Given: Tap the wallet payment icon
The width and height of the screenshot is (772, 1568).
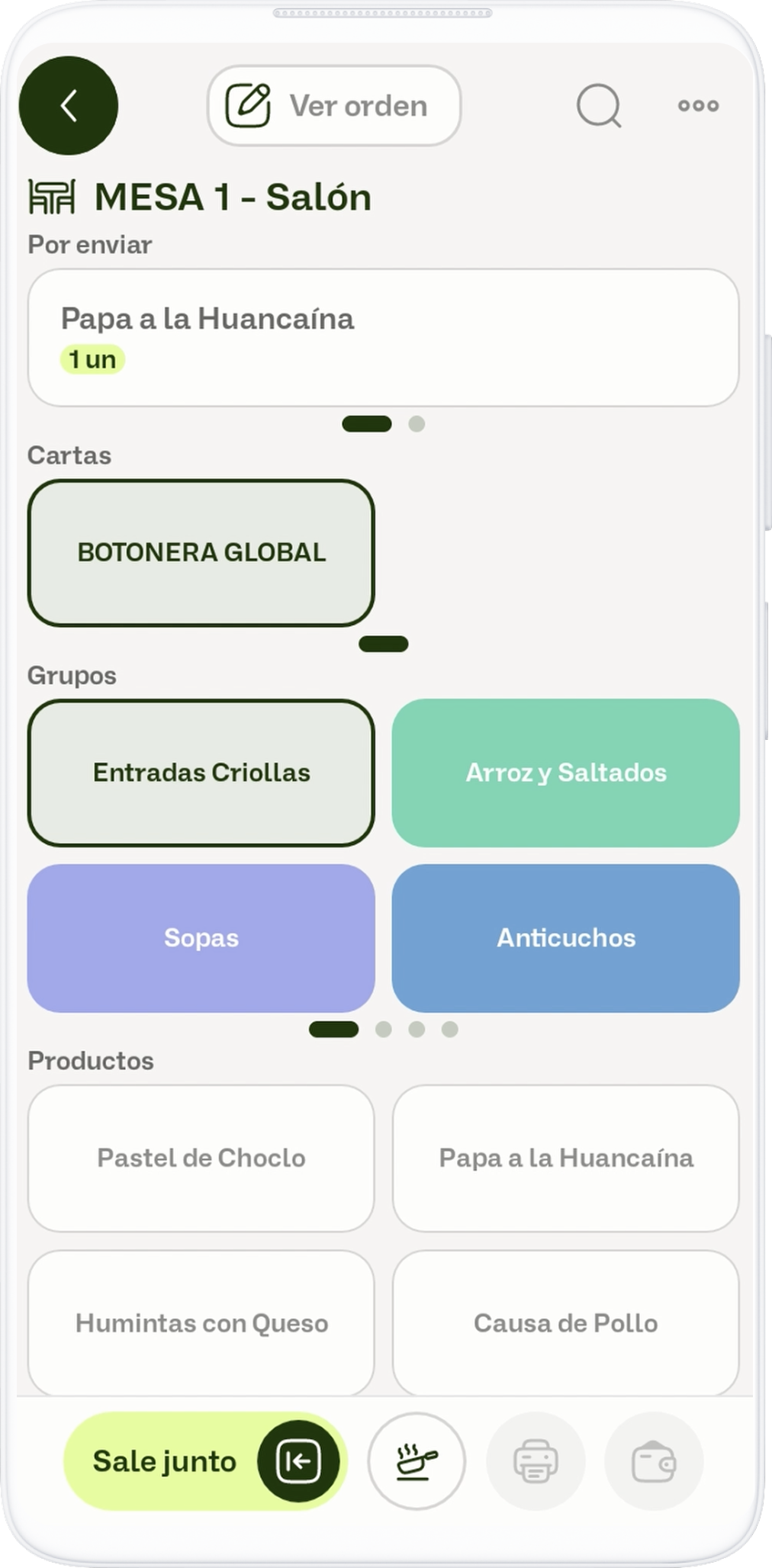Looking at the screenshot, I should tap(654, 1461).
